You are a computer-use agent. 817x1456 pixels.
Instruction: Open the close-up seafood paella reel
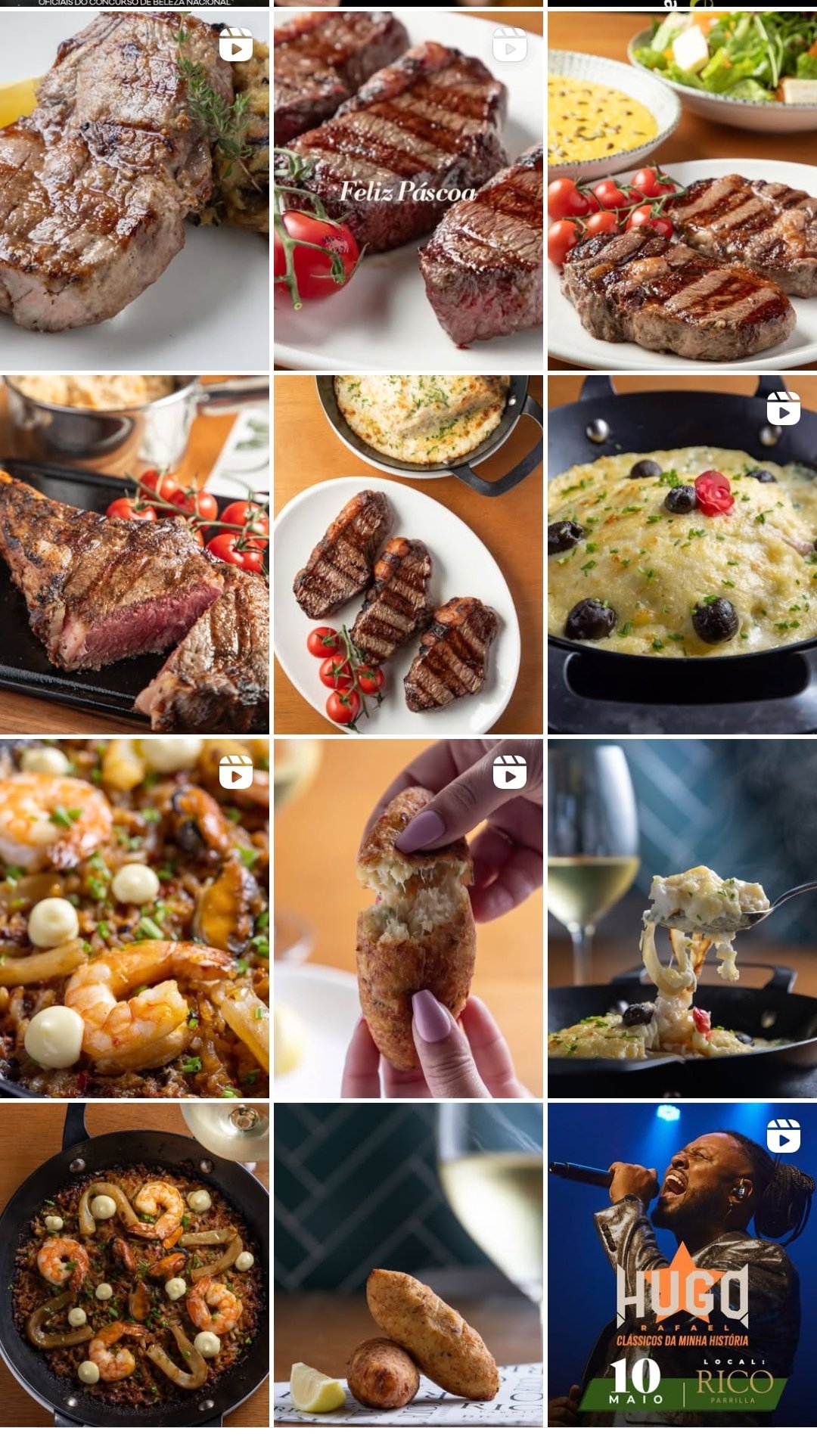[134, 917]
